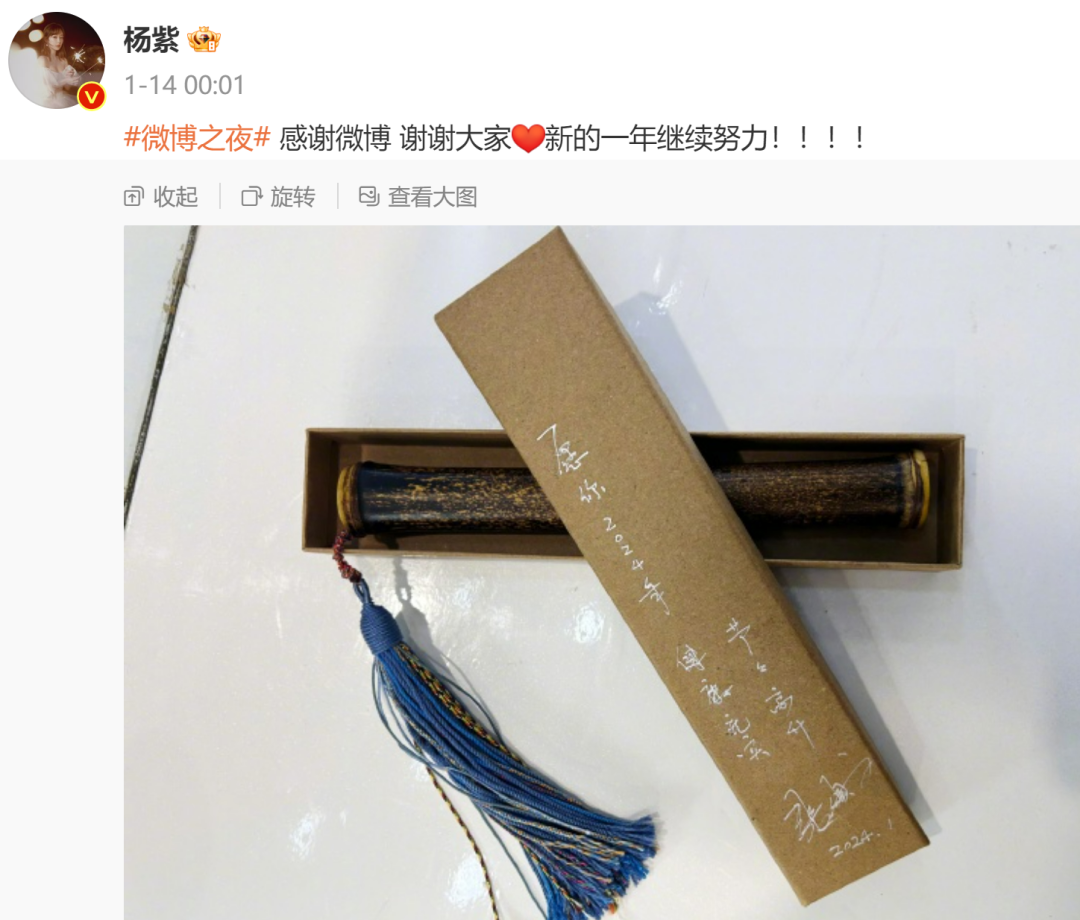
Task: Collapse the image with 收起
Action: pos(161,197)
